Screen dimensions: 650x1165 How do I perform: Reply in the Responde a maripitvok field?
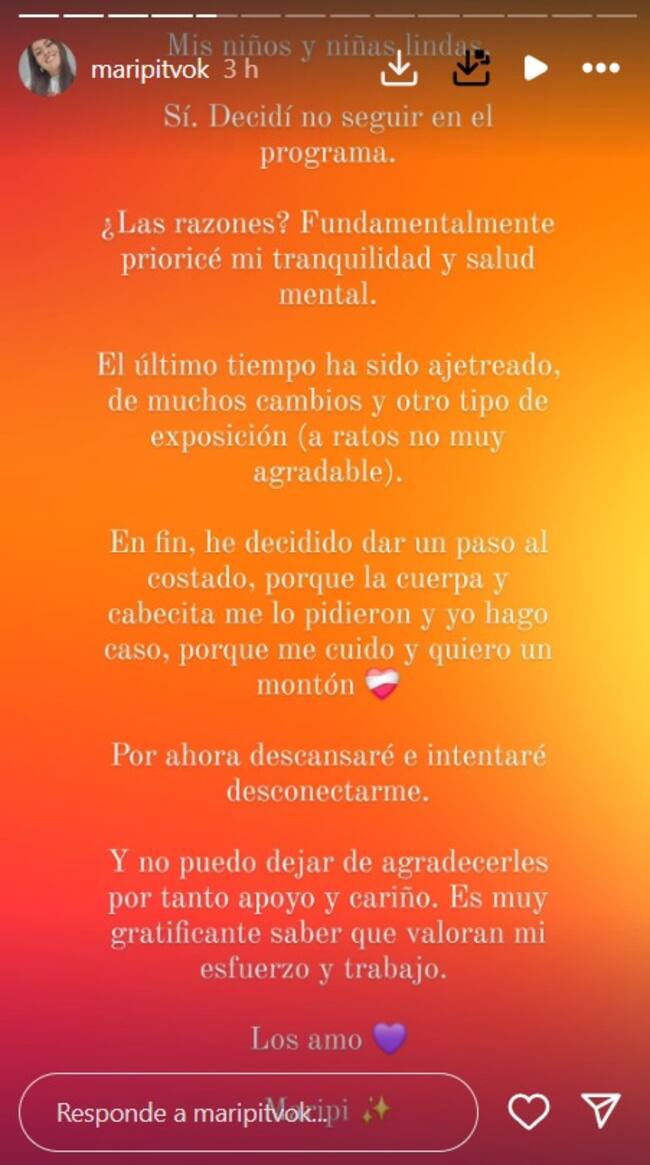click(x=248, y=1112)
